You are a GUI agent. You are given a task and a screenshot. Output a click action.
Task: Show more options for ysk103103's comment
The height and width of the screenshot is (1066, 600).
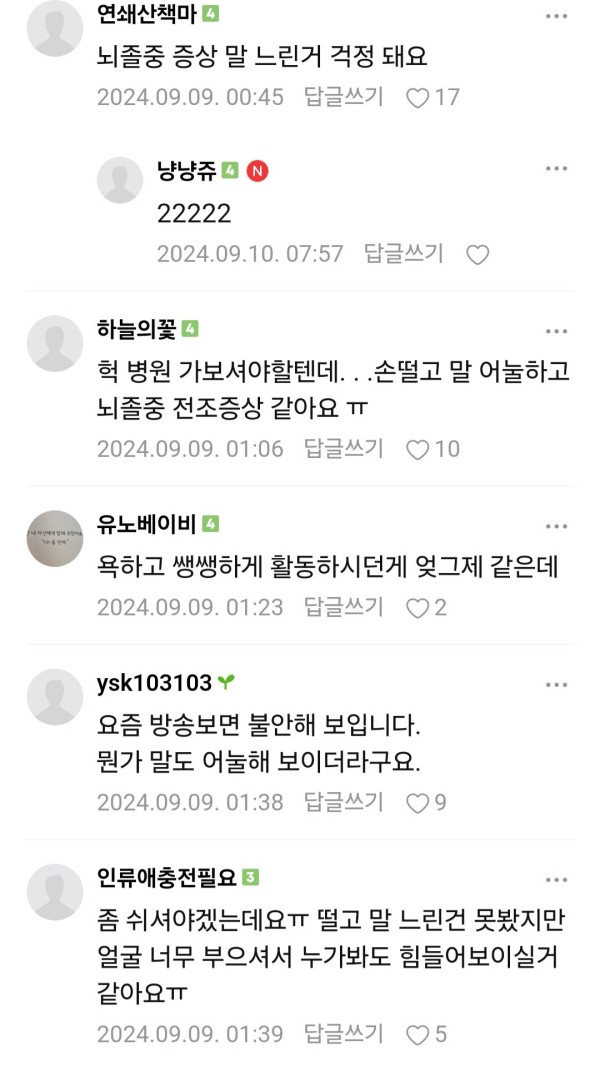(556, 684)
